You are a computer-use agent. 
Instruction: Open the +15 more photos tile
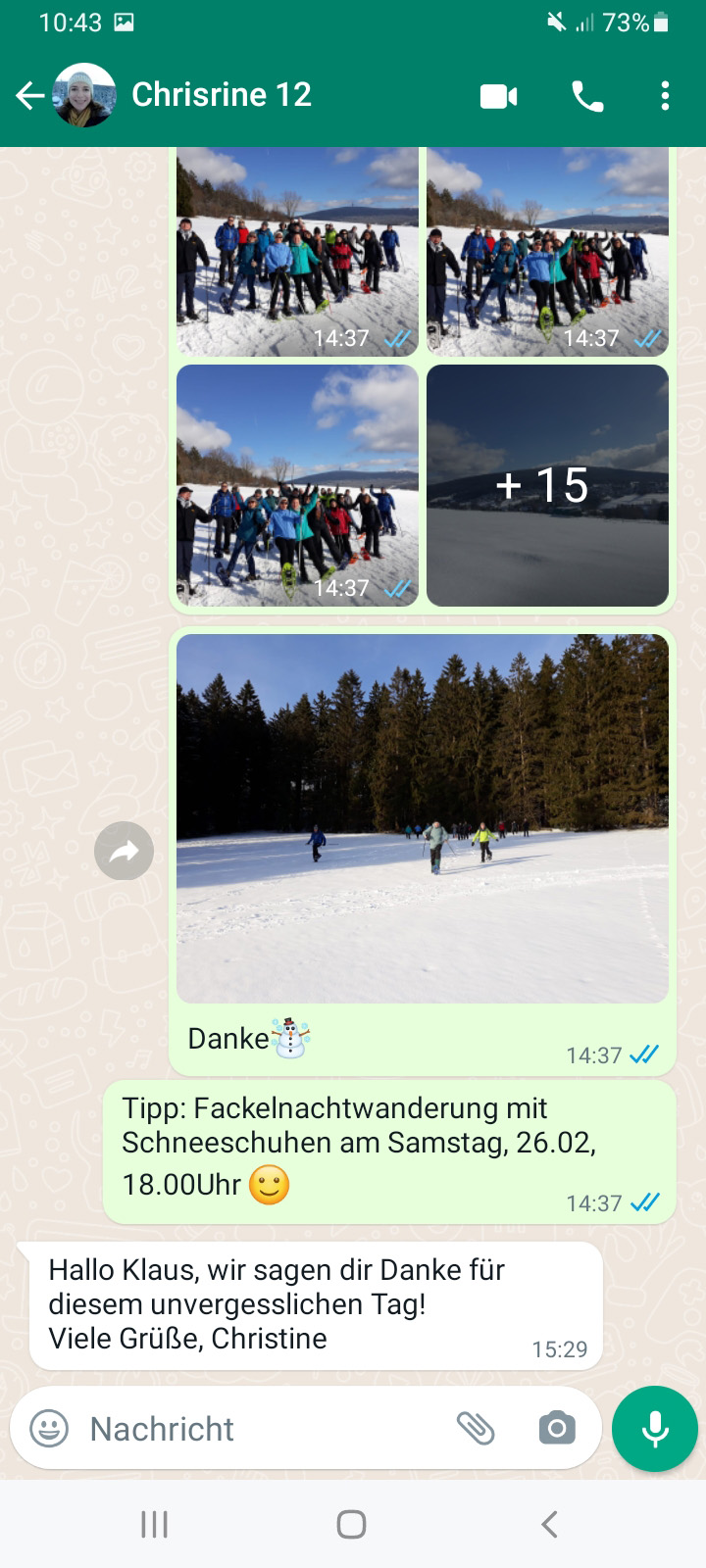(547, 485)
